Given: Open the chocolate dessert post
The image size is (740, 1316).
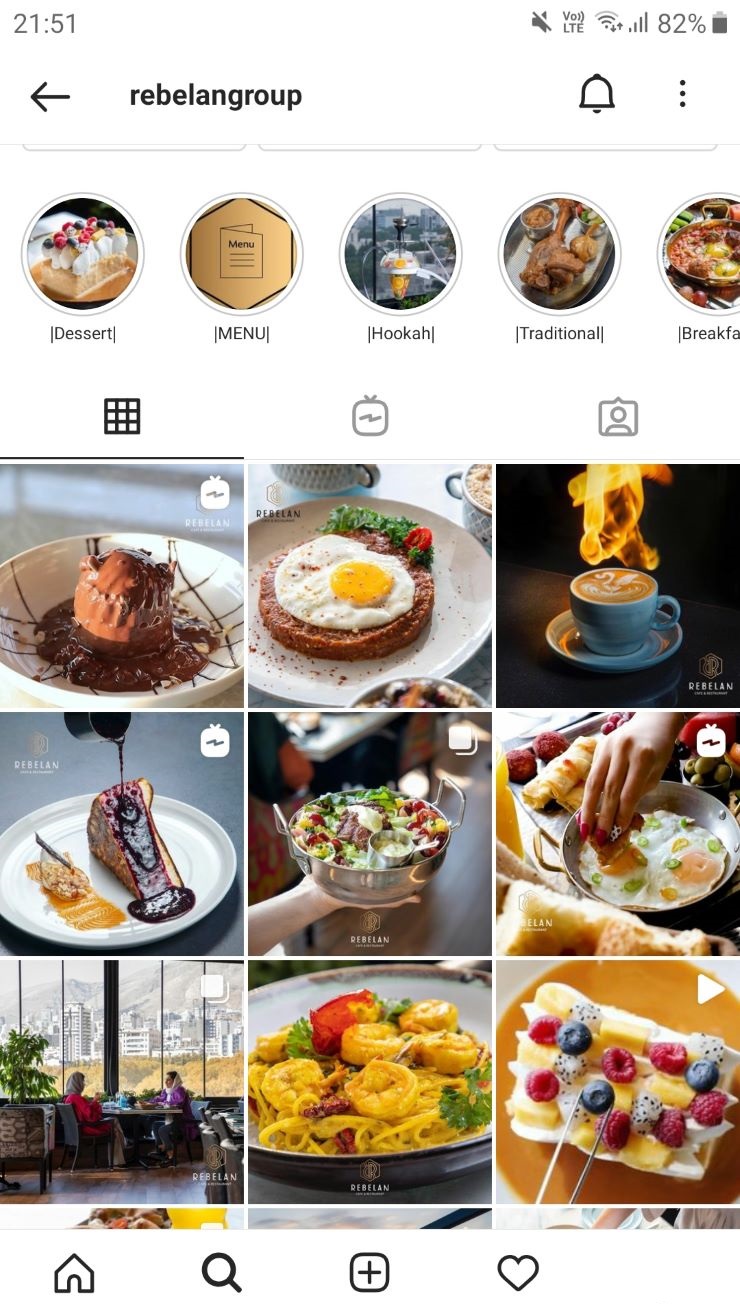Looking at the screenshot, I should pyautogui.click(x=122, y=586).
